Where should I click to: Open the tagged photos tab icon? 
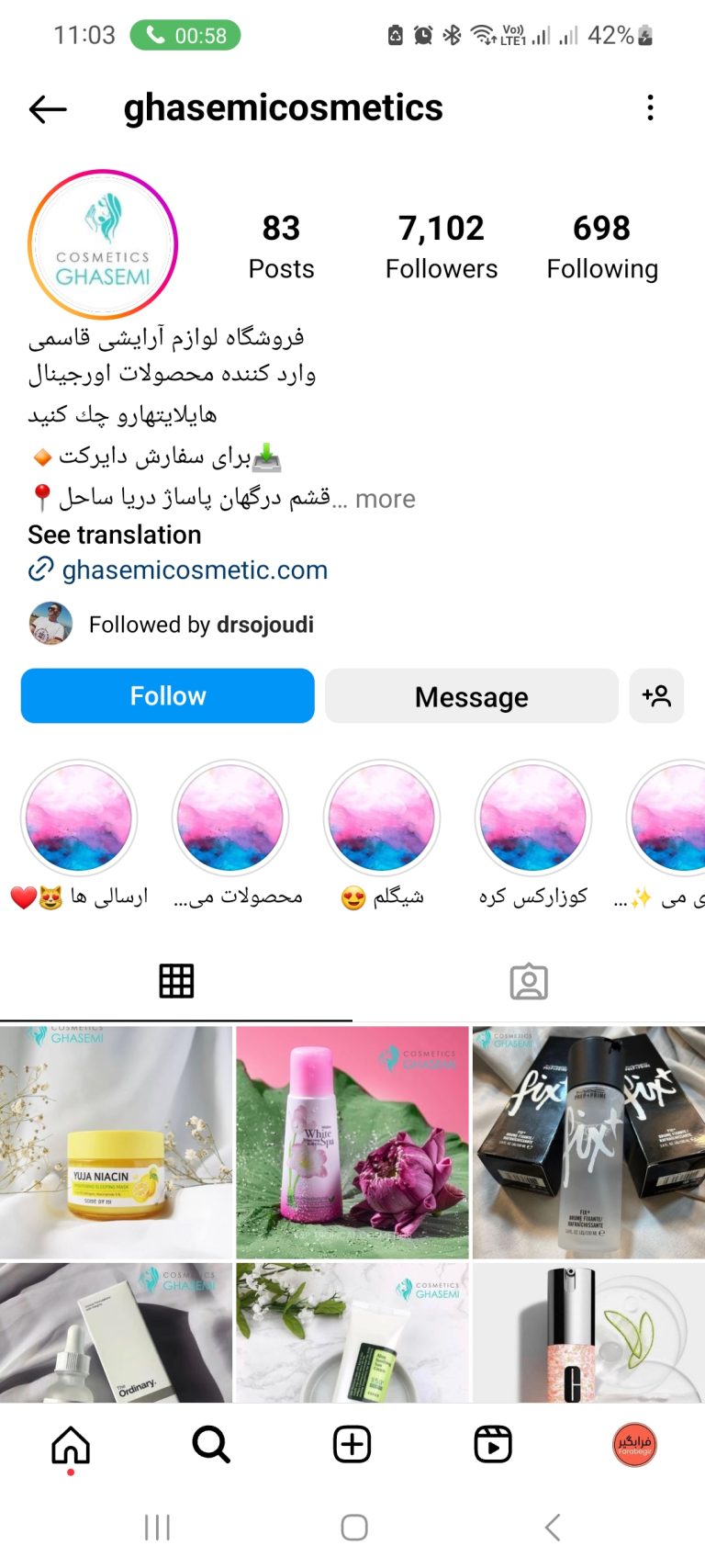tap(528, 979)
